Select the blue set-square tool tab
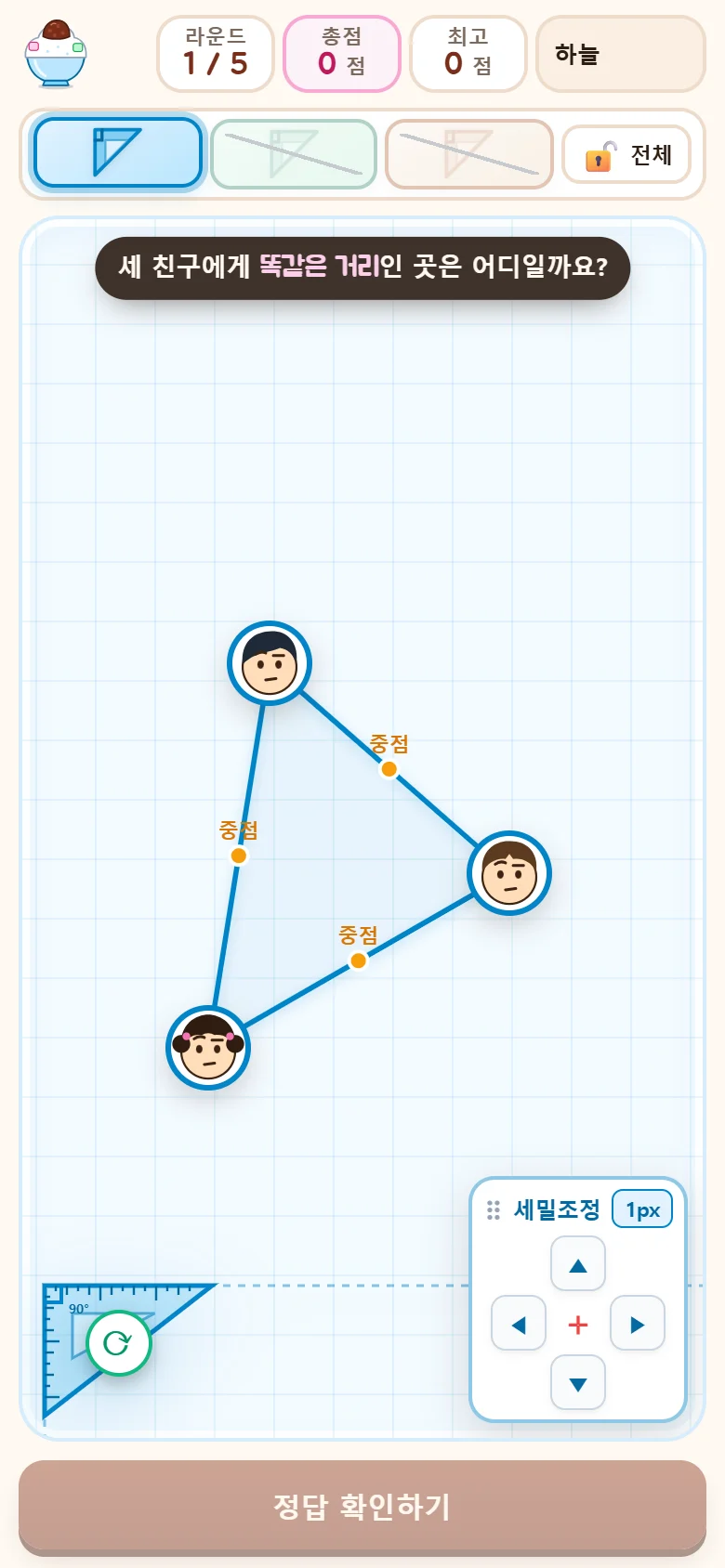This screenshot has height=1568, width=725. coord(117,152)
